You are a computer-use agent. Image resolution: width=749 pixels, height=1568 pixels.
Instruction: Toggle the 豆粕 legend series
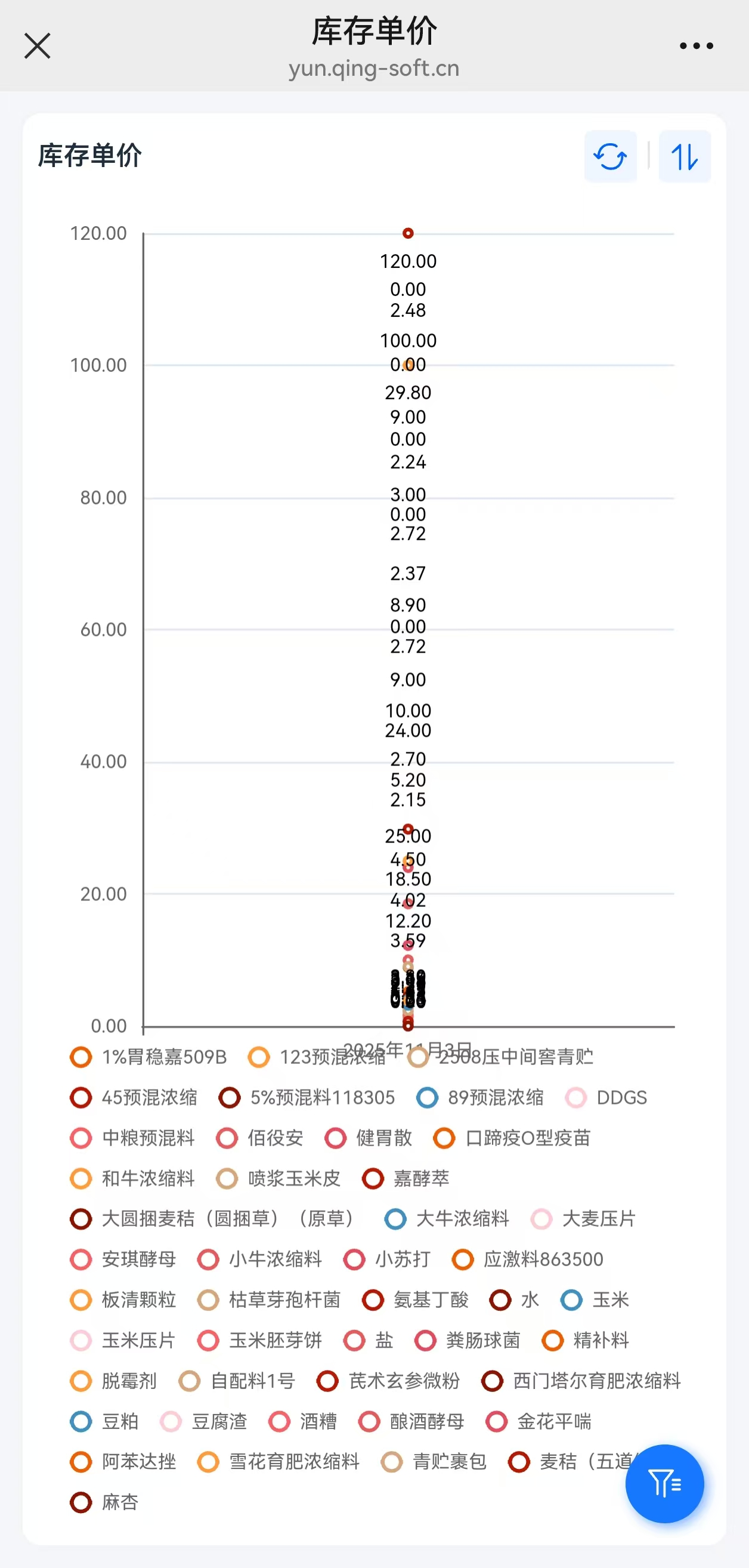(x=104, y=1421)
